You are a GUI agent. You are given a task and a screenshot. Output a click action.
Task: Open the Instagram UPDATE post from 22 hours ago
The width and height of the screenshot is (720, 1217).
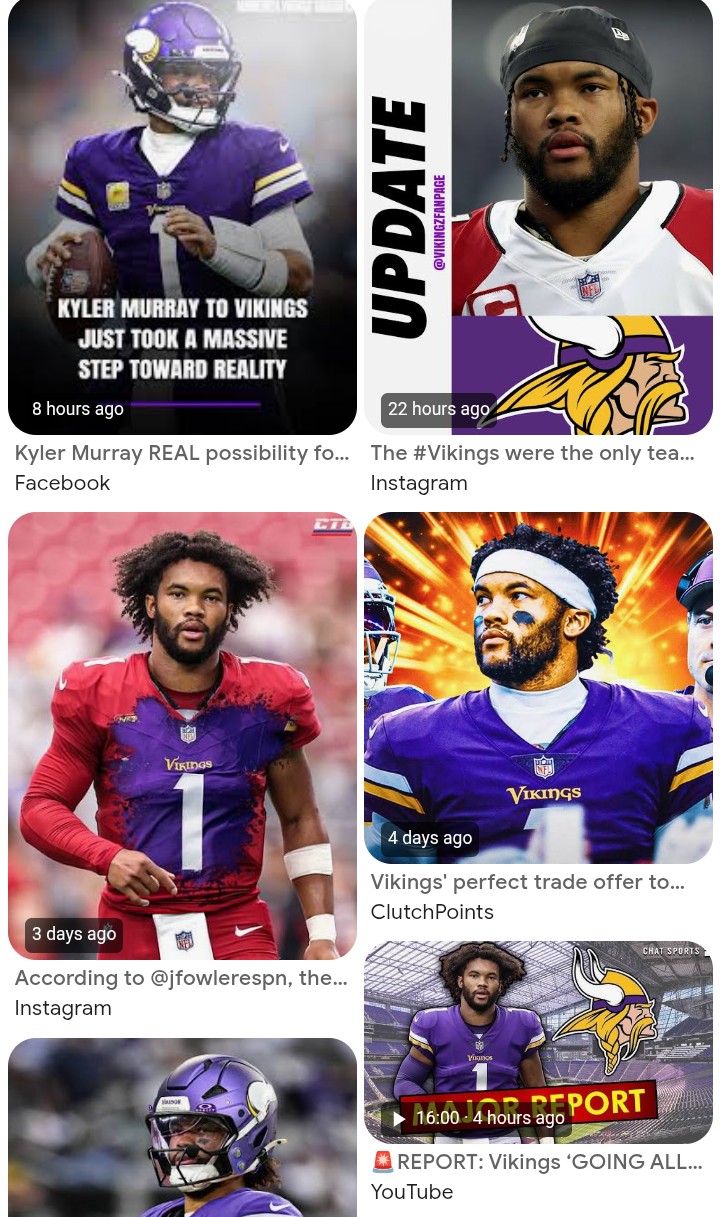coord(538,217)
